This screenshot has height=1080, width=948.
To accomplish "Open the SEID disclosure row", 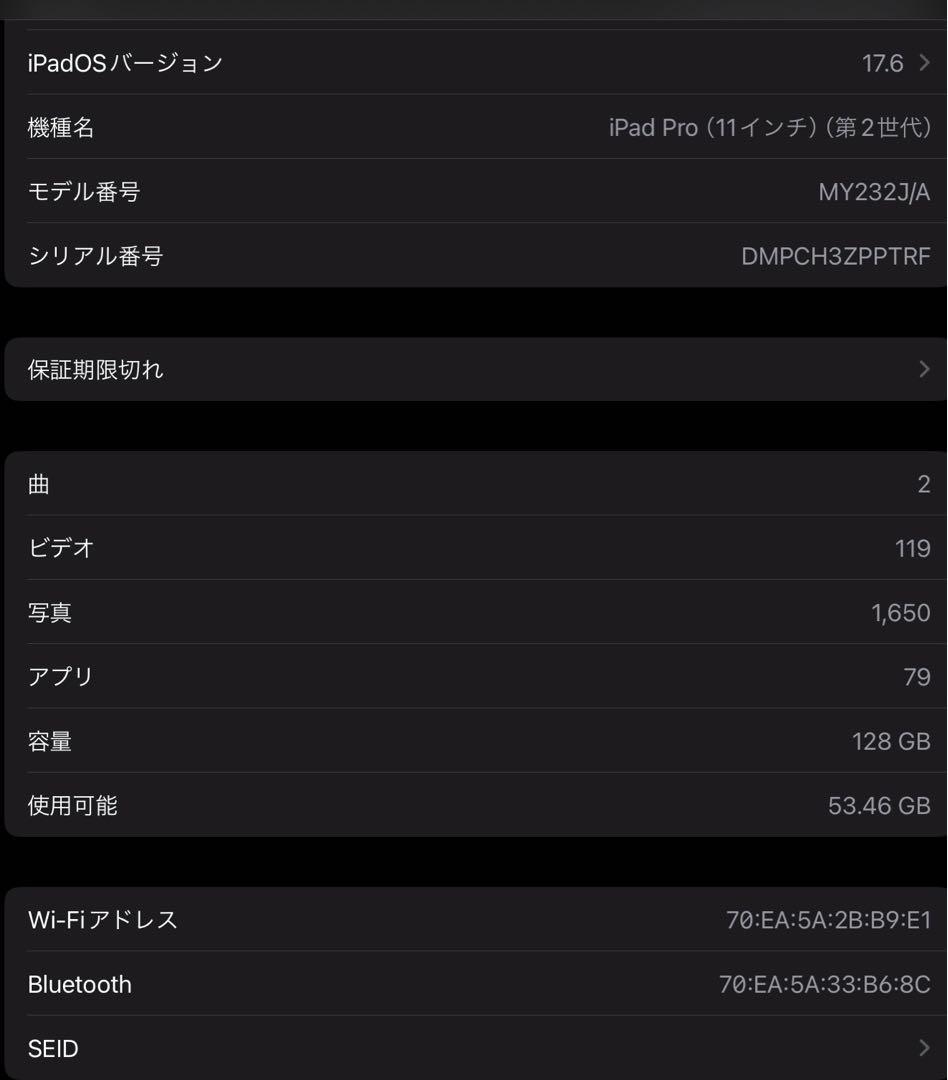I will point(474,1048).
